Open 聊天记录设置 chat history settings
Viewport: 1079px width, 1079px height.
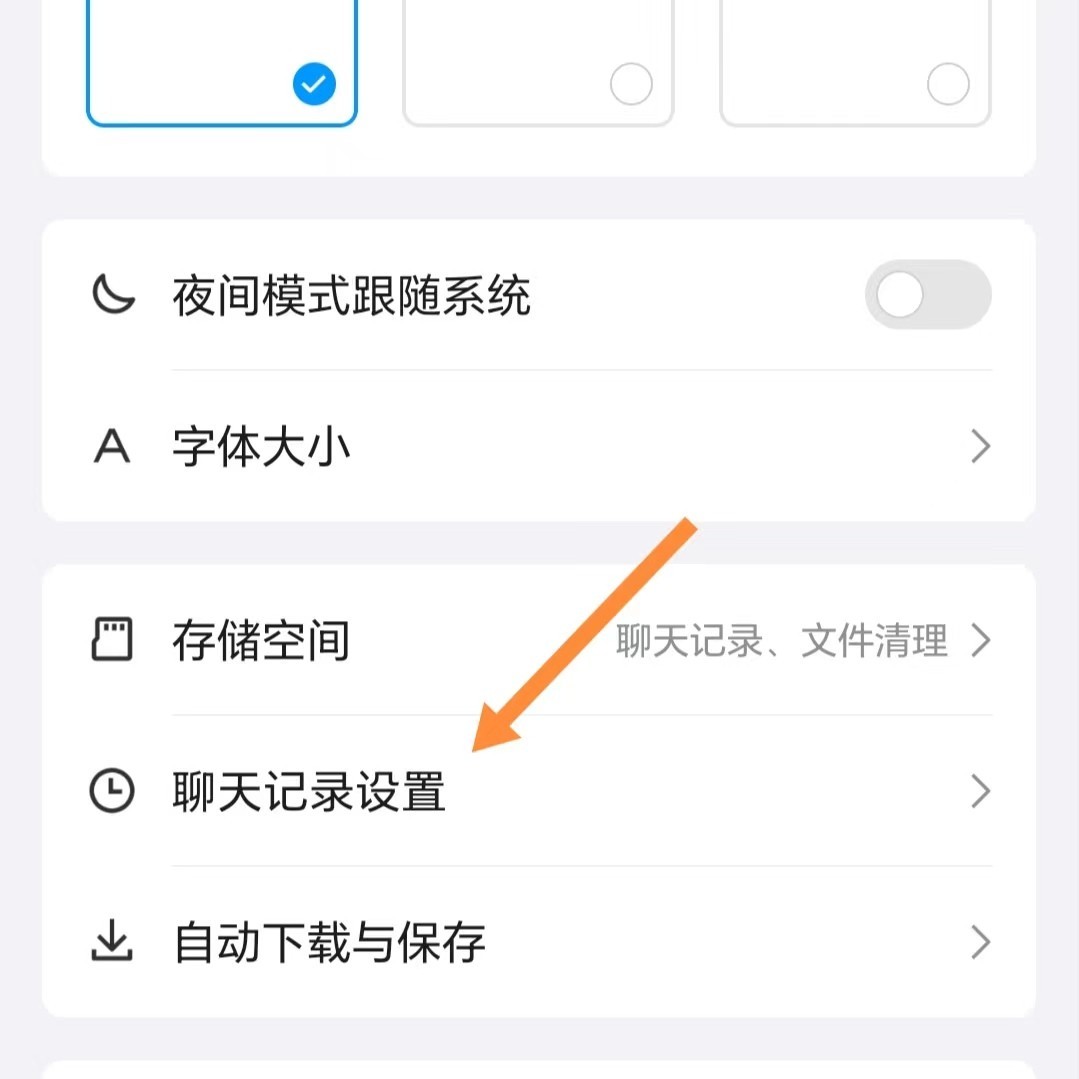tap(540, 792)
